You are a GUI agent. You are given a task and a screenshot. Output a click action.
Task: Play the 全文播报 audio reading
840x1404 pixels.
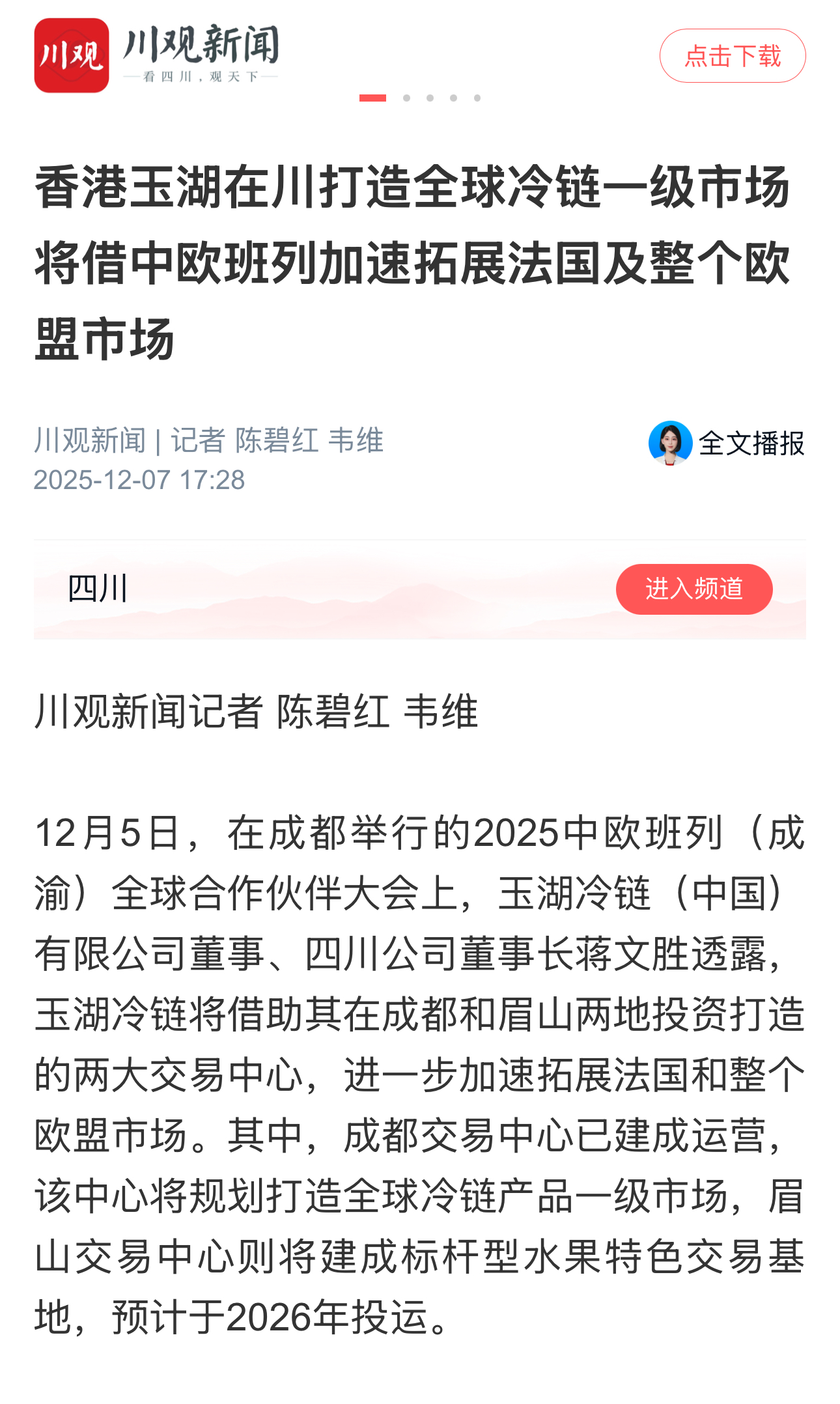(x=727, y=443)
